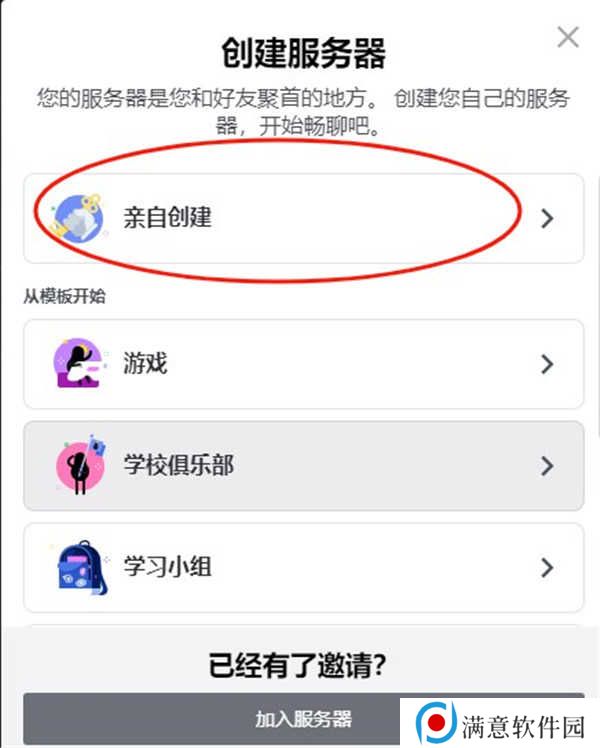Pick the 学校俱乐部 template
The height and width of the screenshot is (748, 600).
tap(303, 465)
